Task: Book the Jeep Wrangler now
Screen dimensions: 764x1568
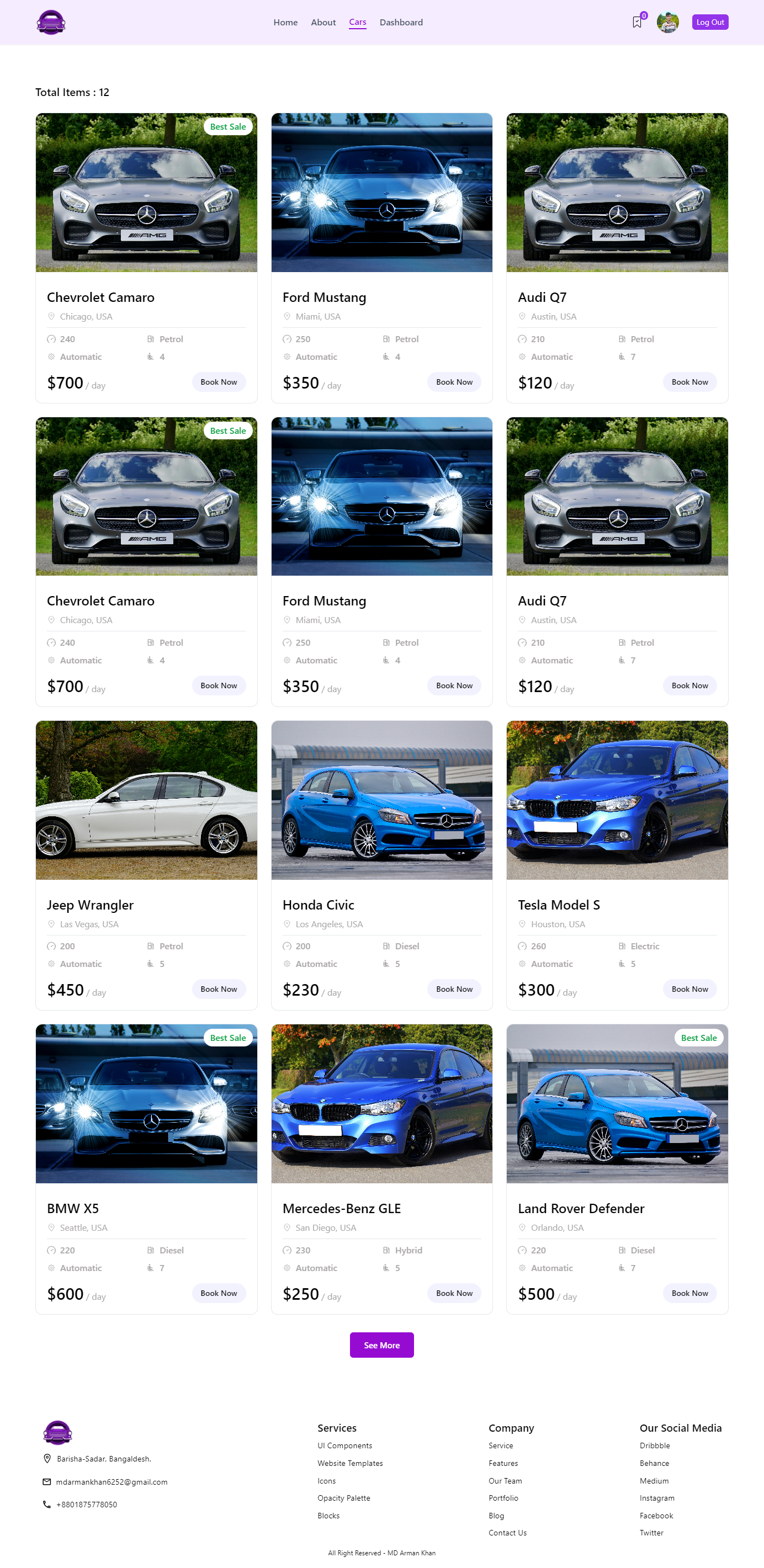Action: point(219,988)
